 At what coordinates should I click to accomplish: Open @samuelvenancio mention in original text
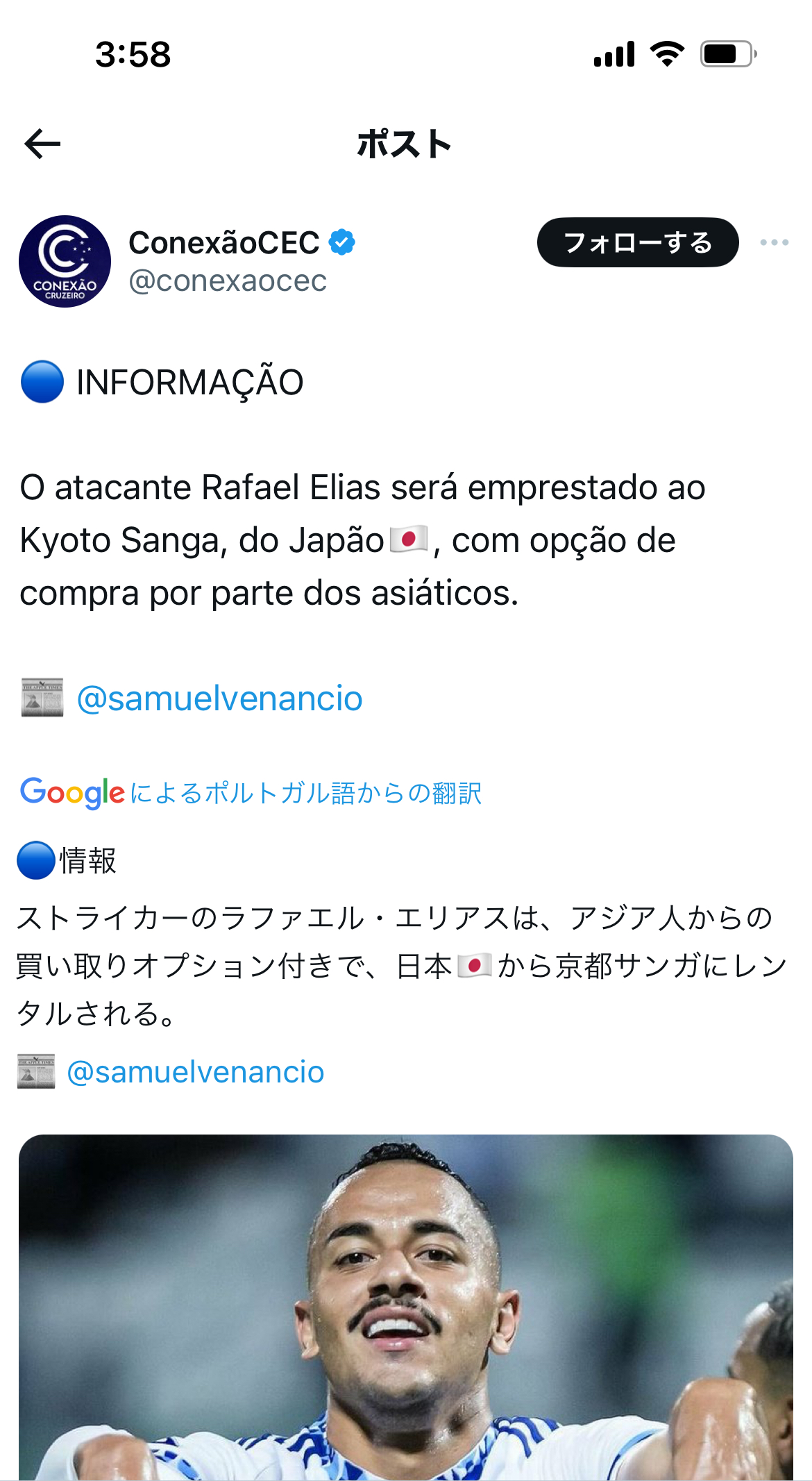pyautogui.click(x=219, y=698)
